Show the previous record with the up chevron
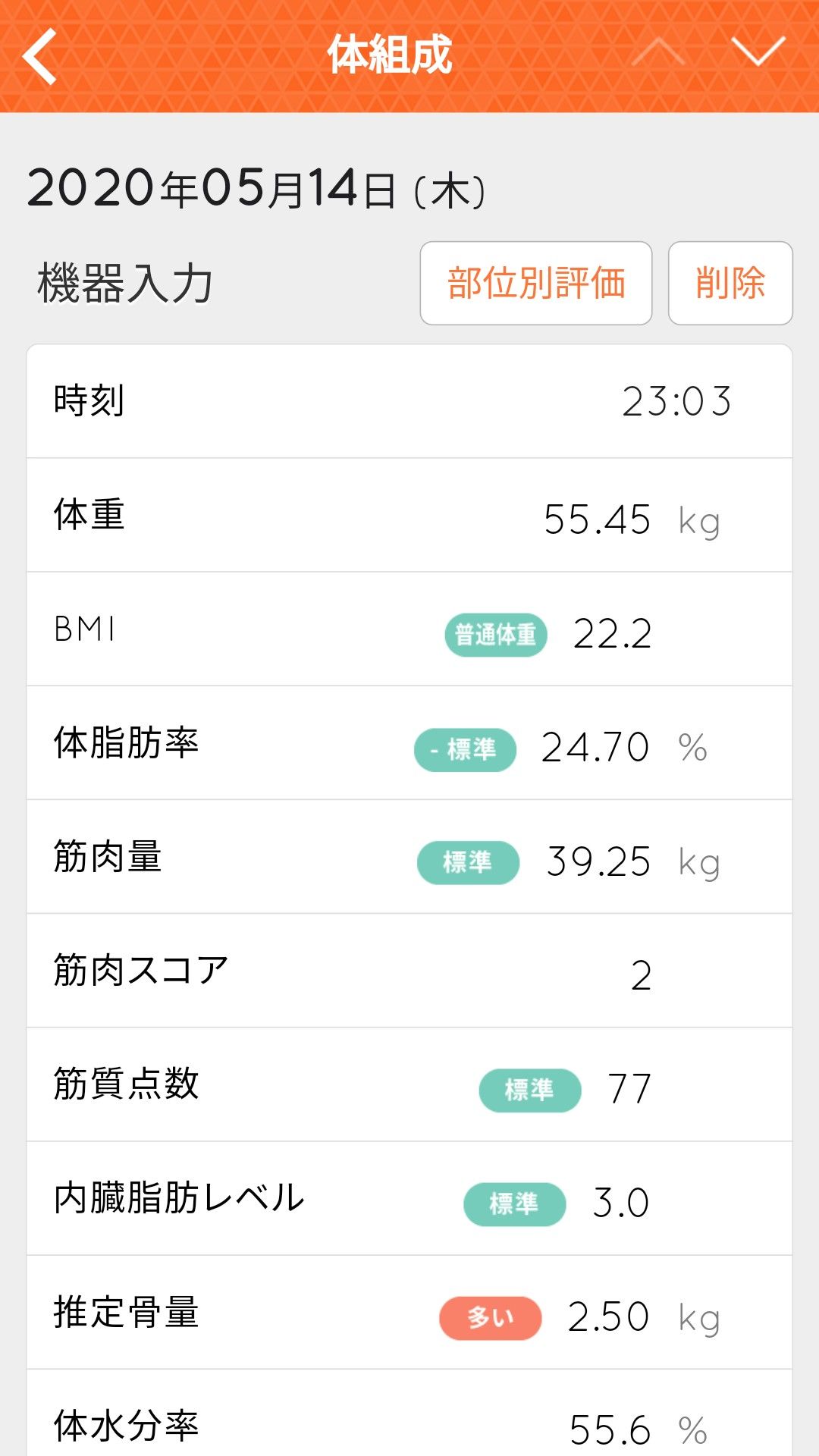Image resolution: width=819 pixels, height=1456 pixels. point(658,52)
